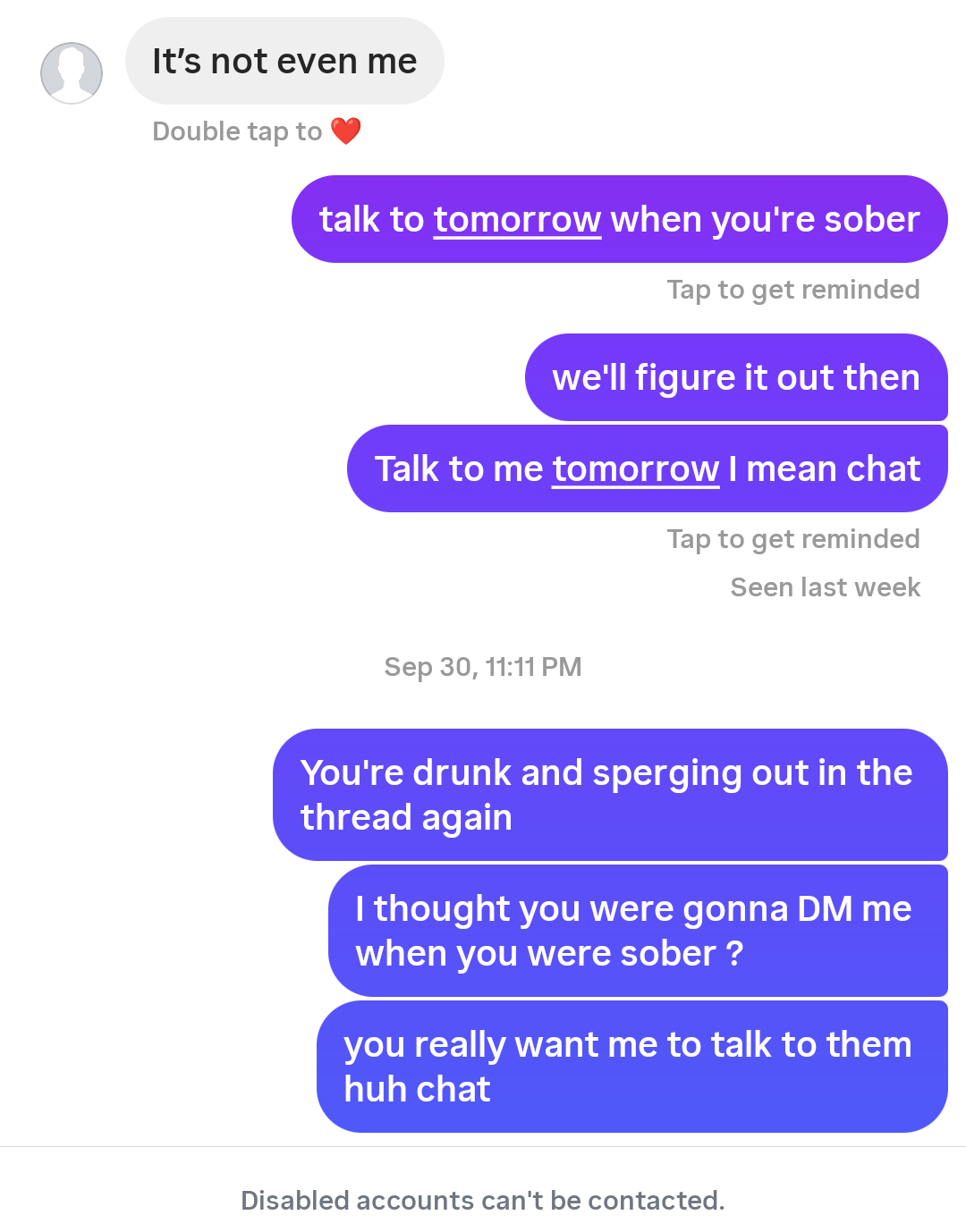Tap "tomorrow" link in "I mean chat" message
The width and height of the screenshot is (966, 1232).
tap(636, 469)
